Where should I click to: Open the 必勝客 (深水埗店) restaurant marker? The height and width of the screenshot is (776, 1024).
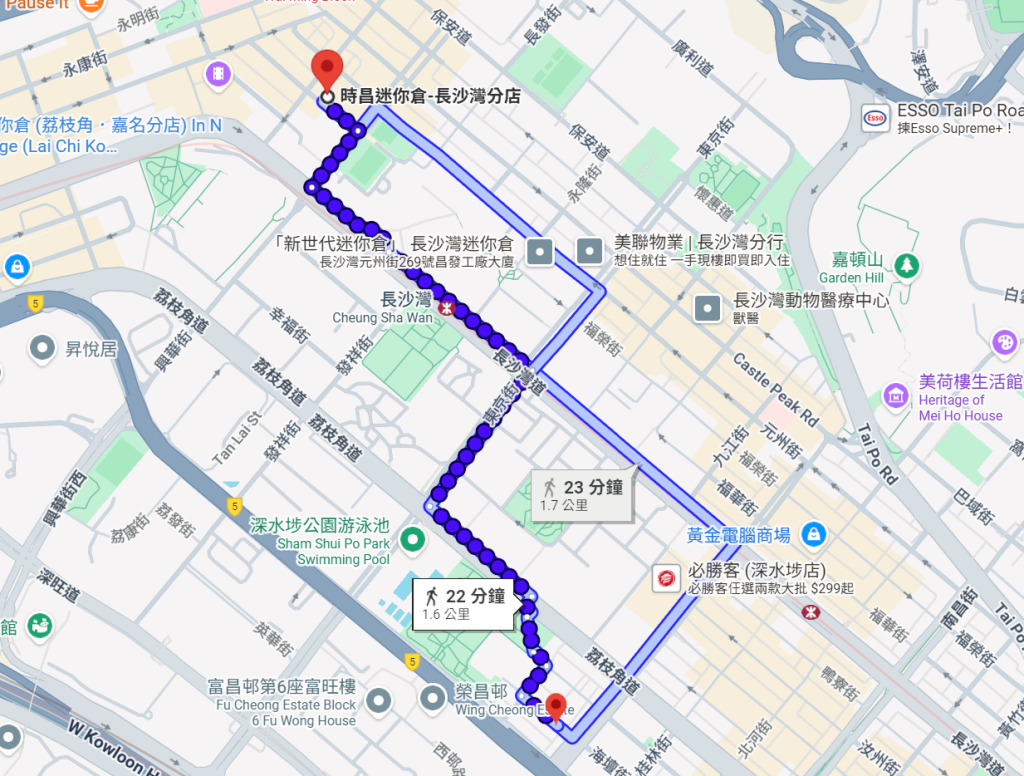click(664, 578)
